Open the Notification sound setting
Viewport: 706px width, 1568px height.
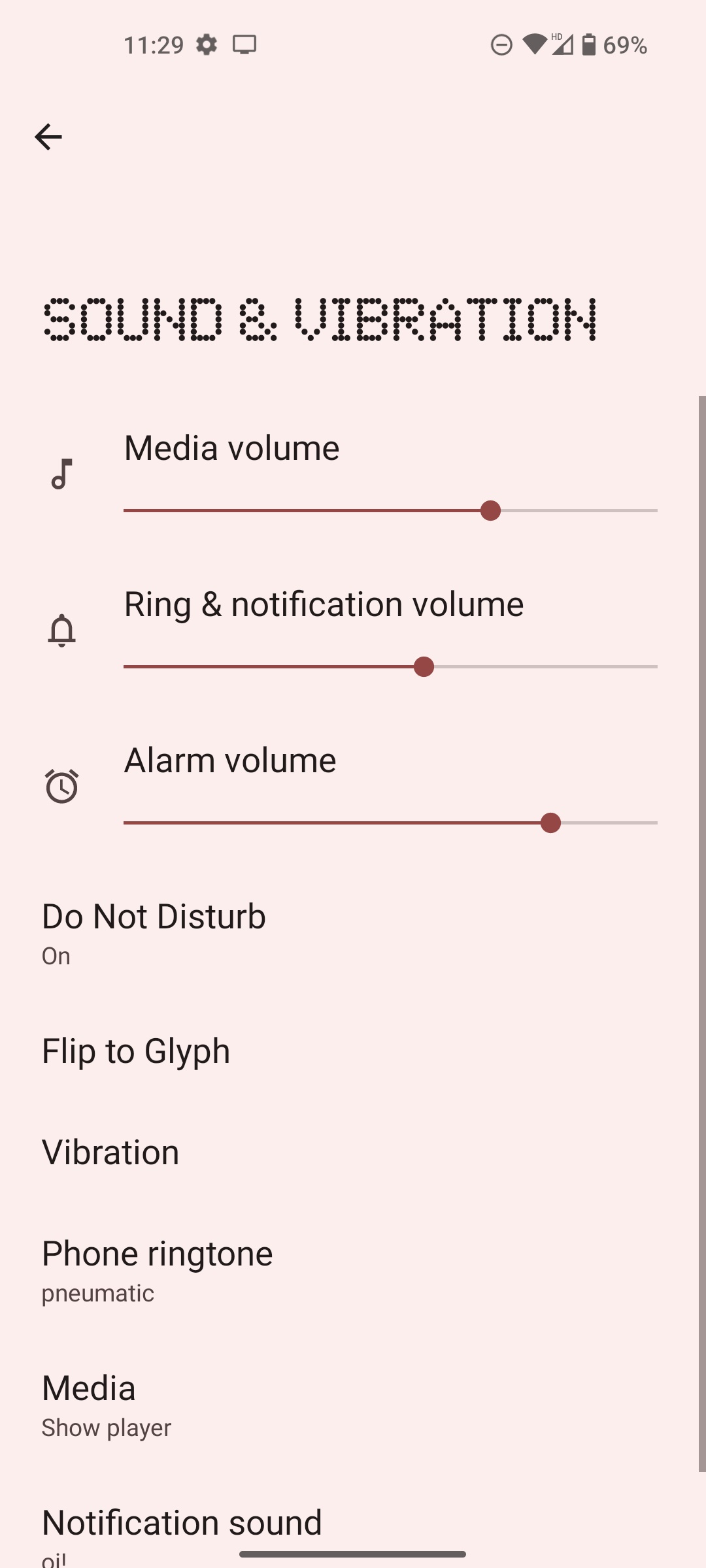(182, 1526)
